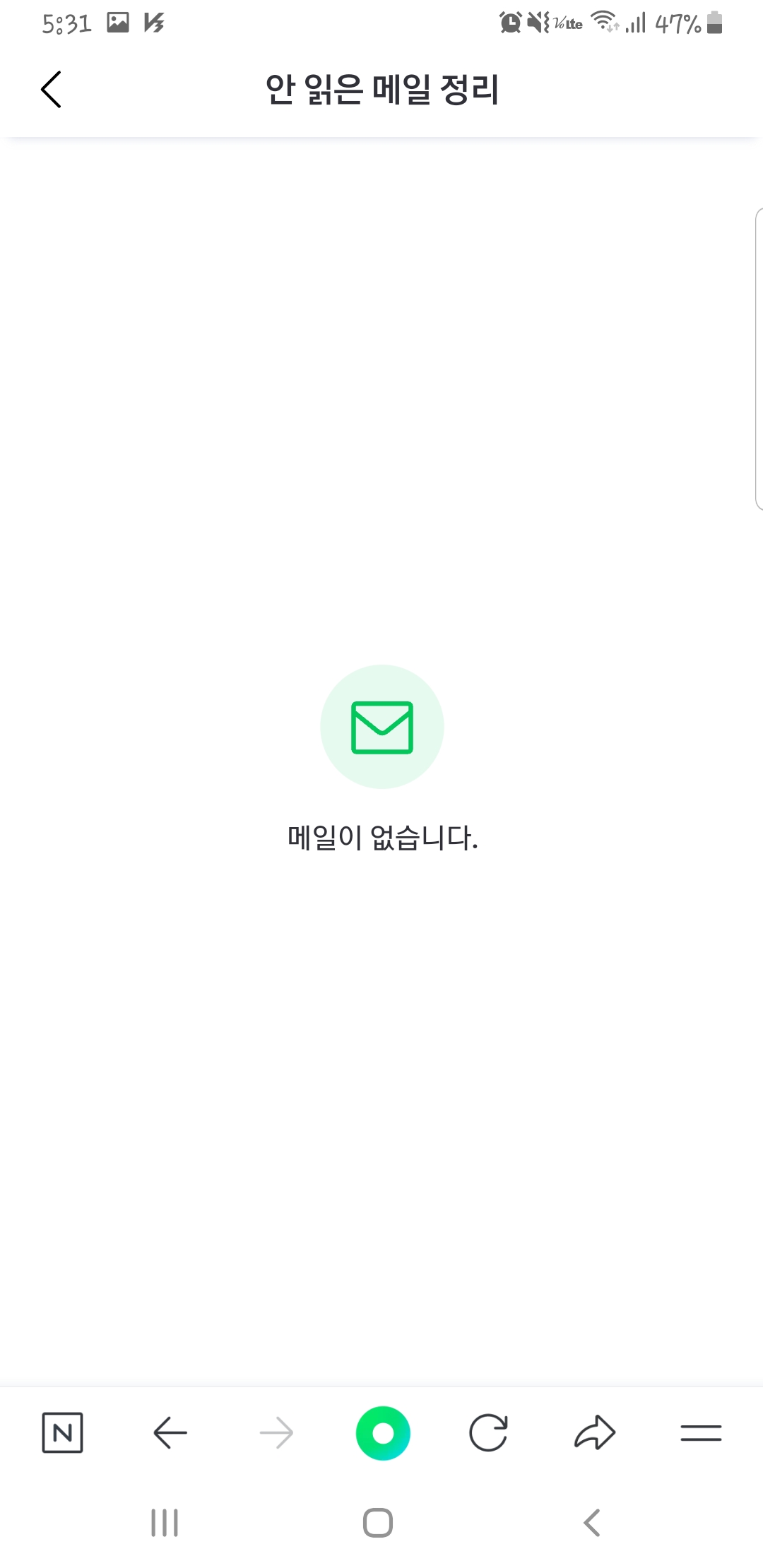
Task: Share this page
Action: tap(595, 1432)
